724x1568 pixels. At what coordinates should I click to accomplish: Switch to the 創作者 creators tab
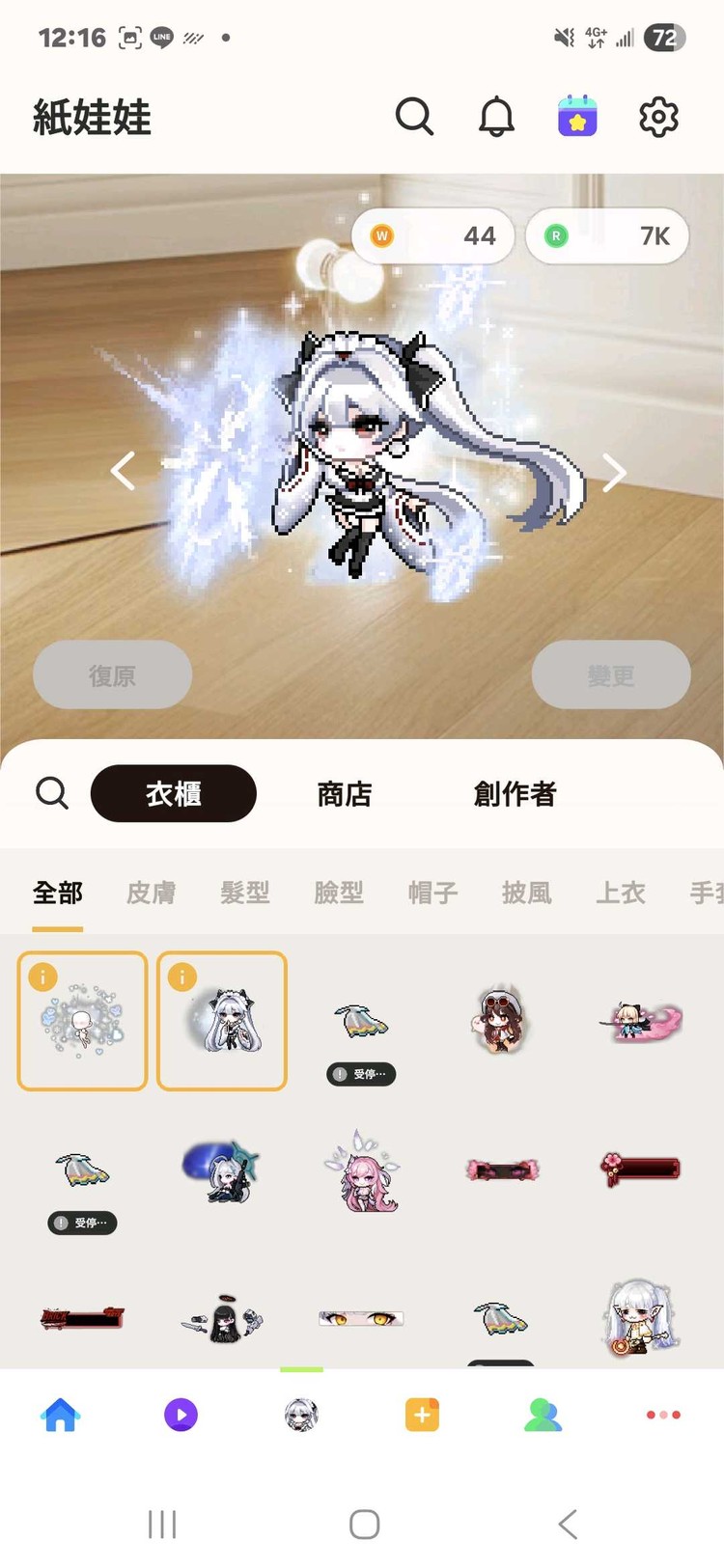(515, 793)
